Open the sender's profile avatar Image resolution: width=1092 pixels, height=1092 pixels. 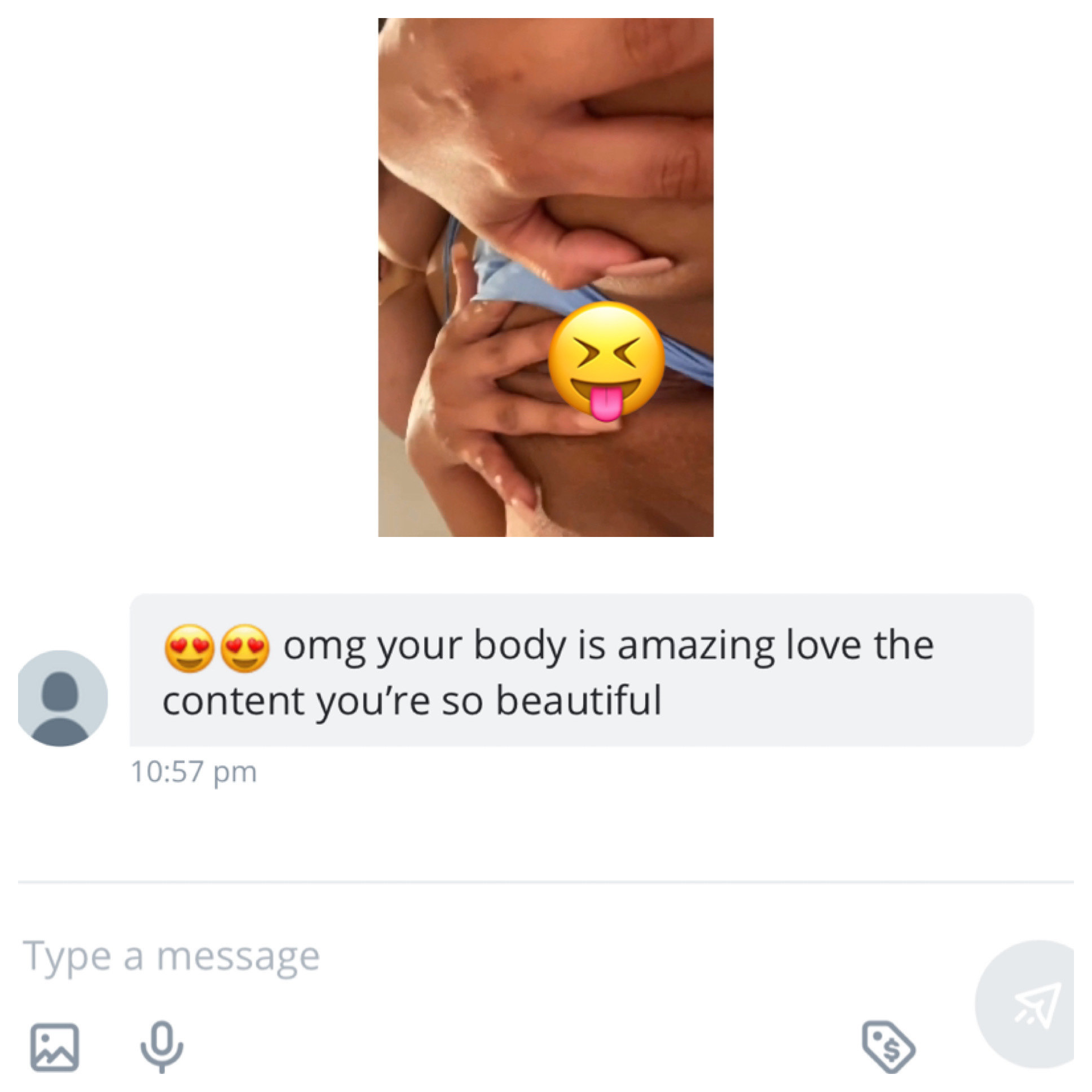(x=62, y=698)
